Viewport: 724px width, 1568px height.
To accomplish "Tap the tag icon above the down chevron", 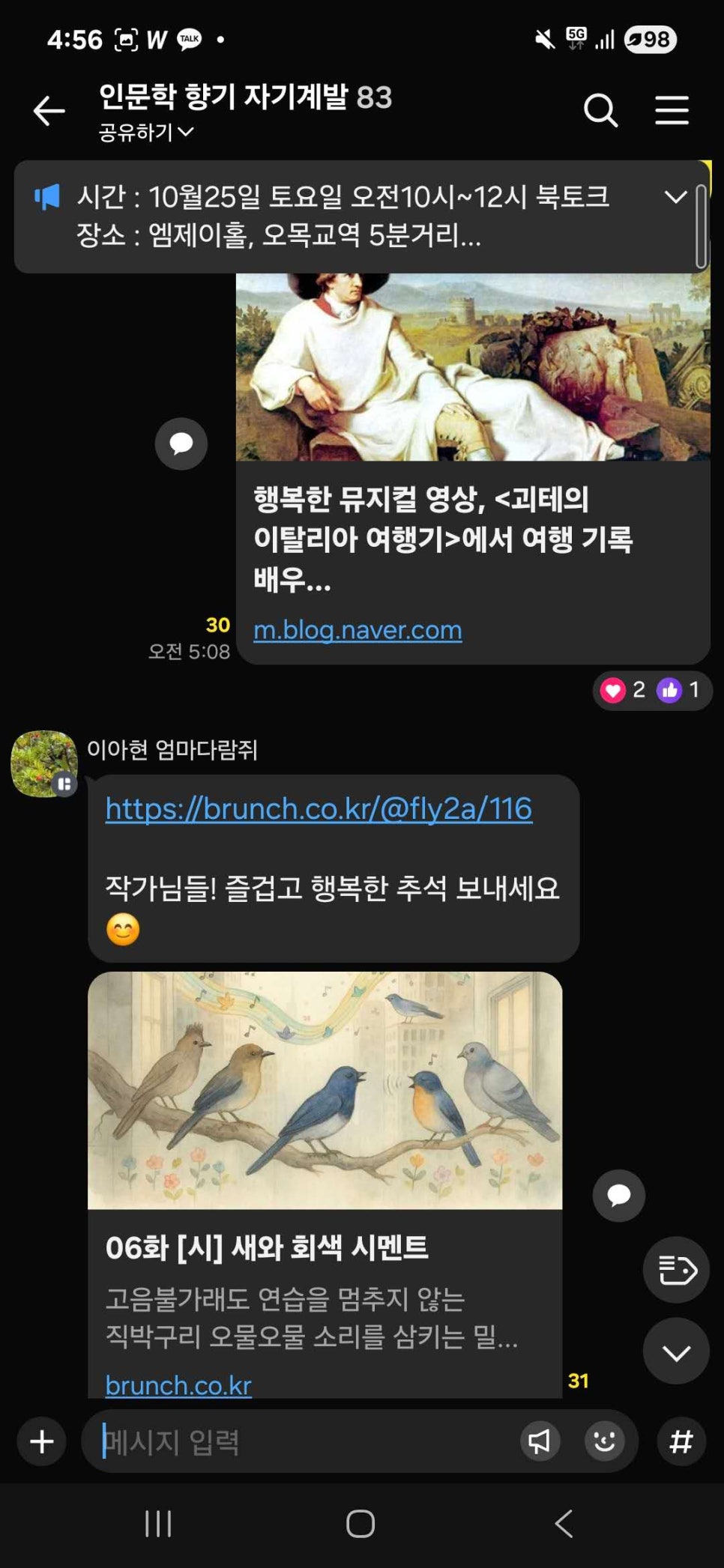I will coord(675,1269).
